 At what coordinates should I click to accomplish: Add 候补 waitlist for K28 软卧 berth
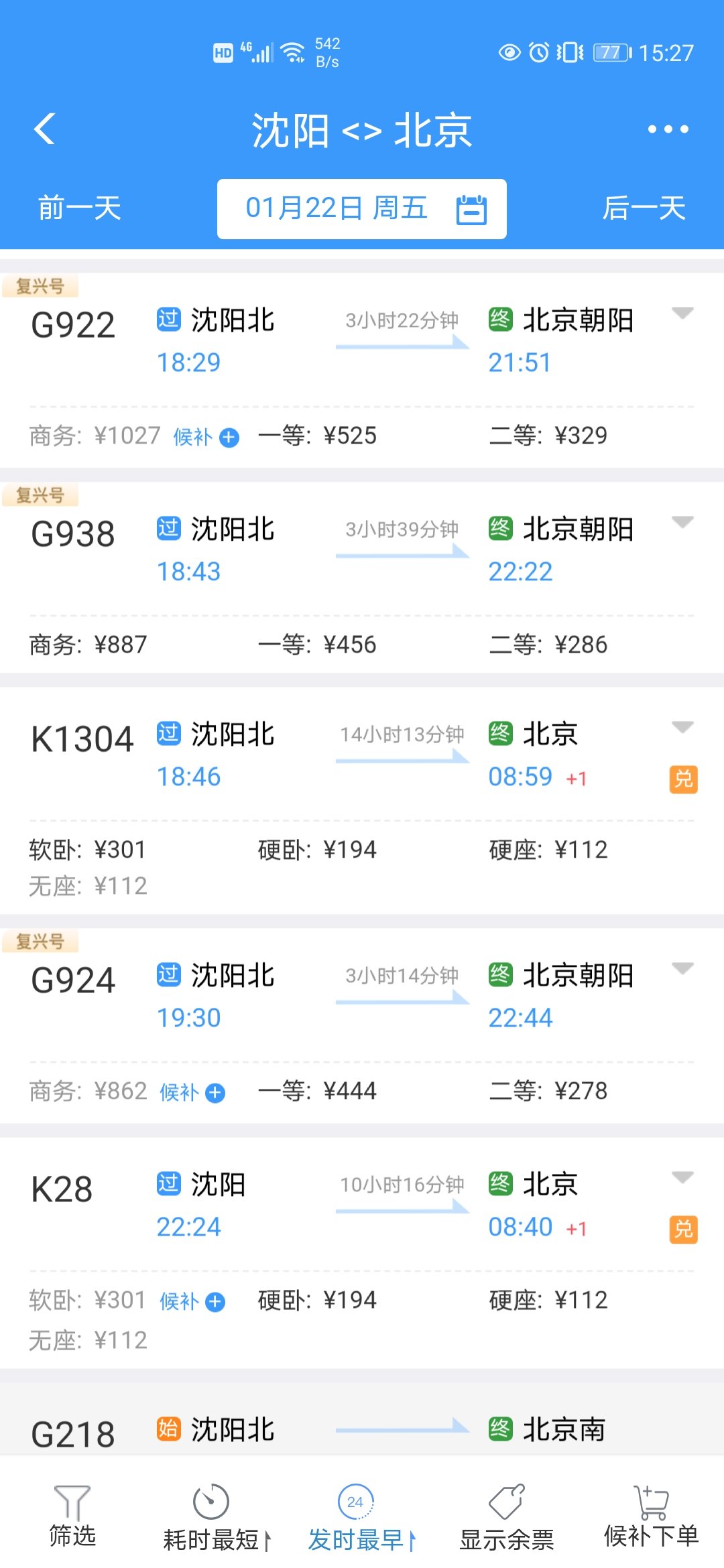tap(193, 1301)
